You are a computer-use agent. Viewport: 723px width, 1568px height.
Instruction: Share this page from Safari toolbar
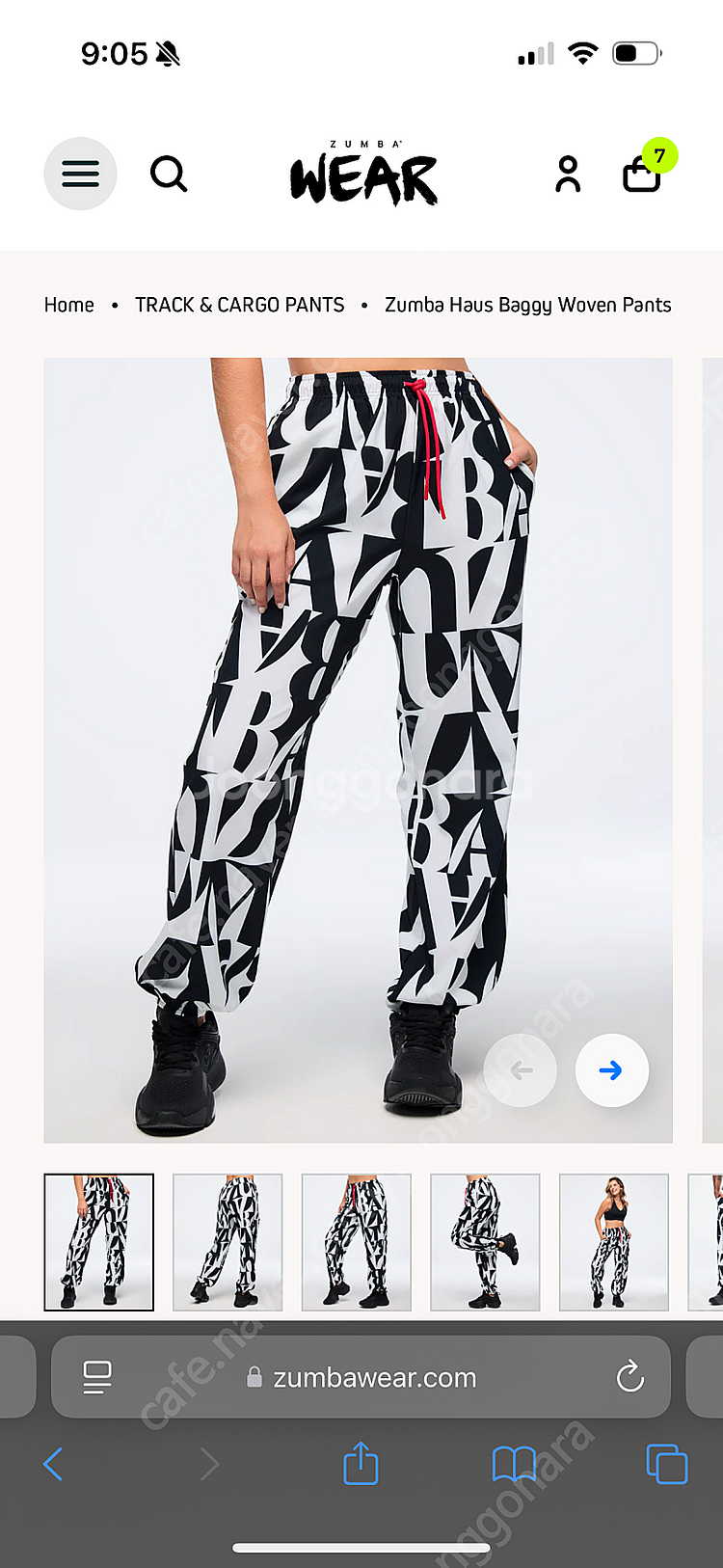click(361, 1464)
